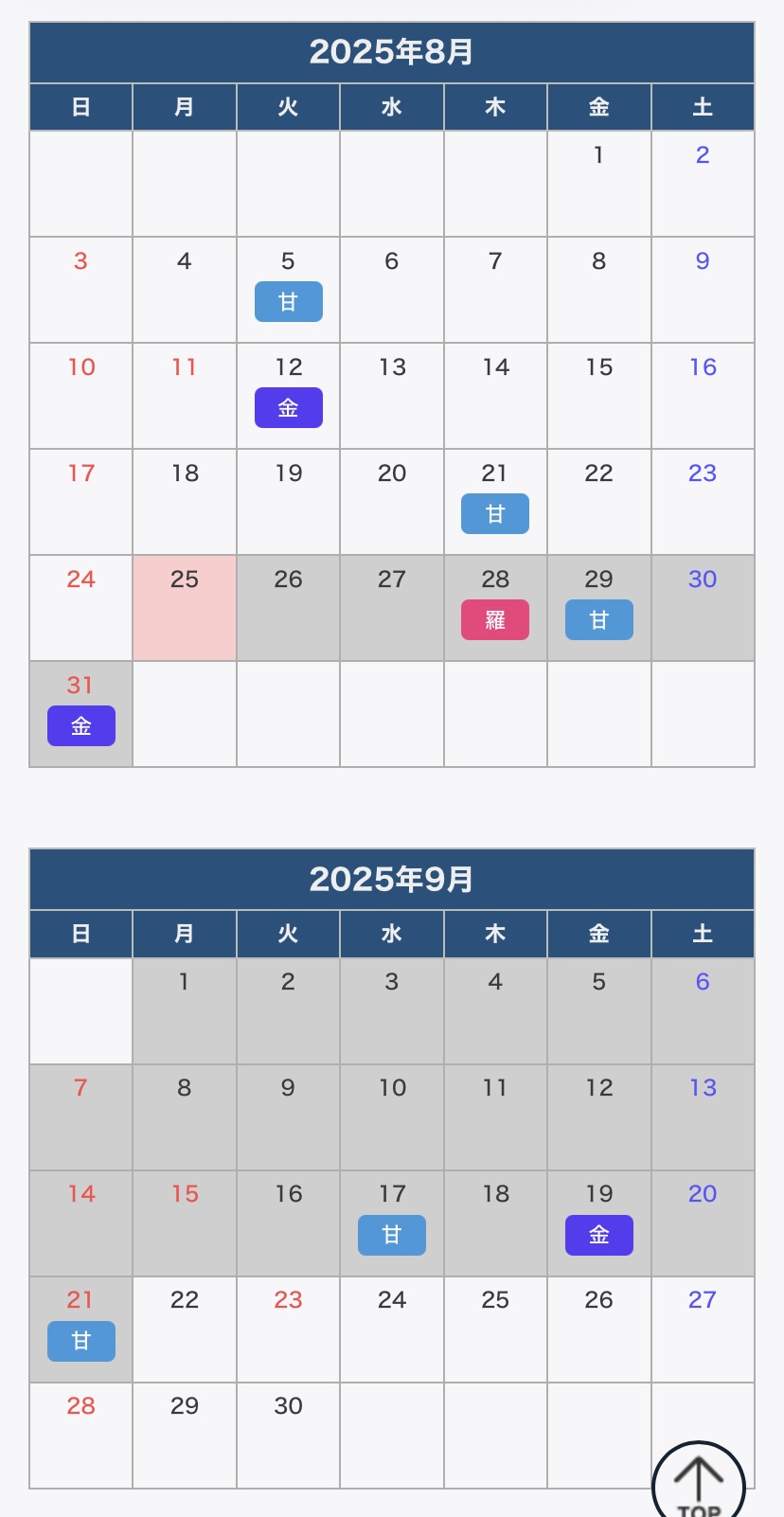Open the 羅 badge on August 28

[x=495, y=620]
